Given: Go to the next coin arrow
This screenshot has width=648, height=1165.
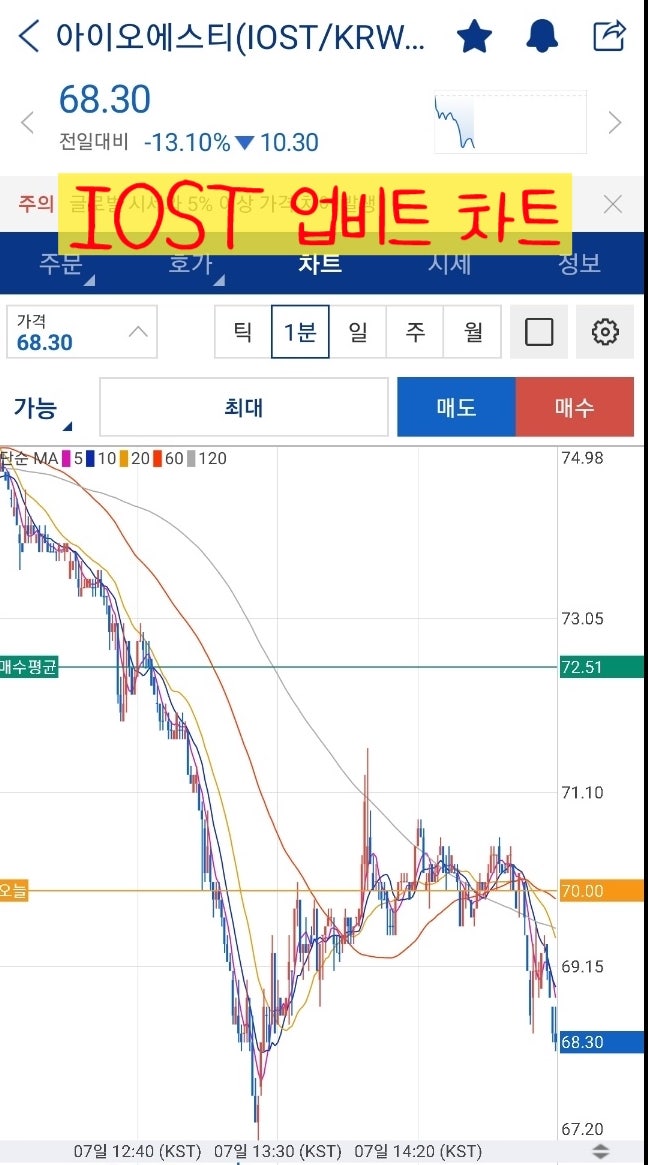Looking at the screenshot, I should click(x=615, y=123).
